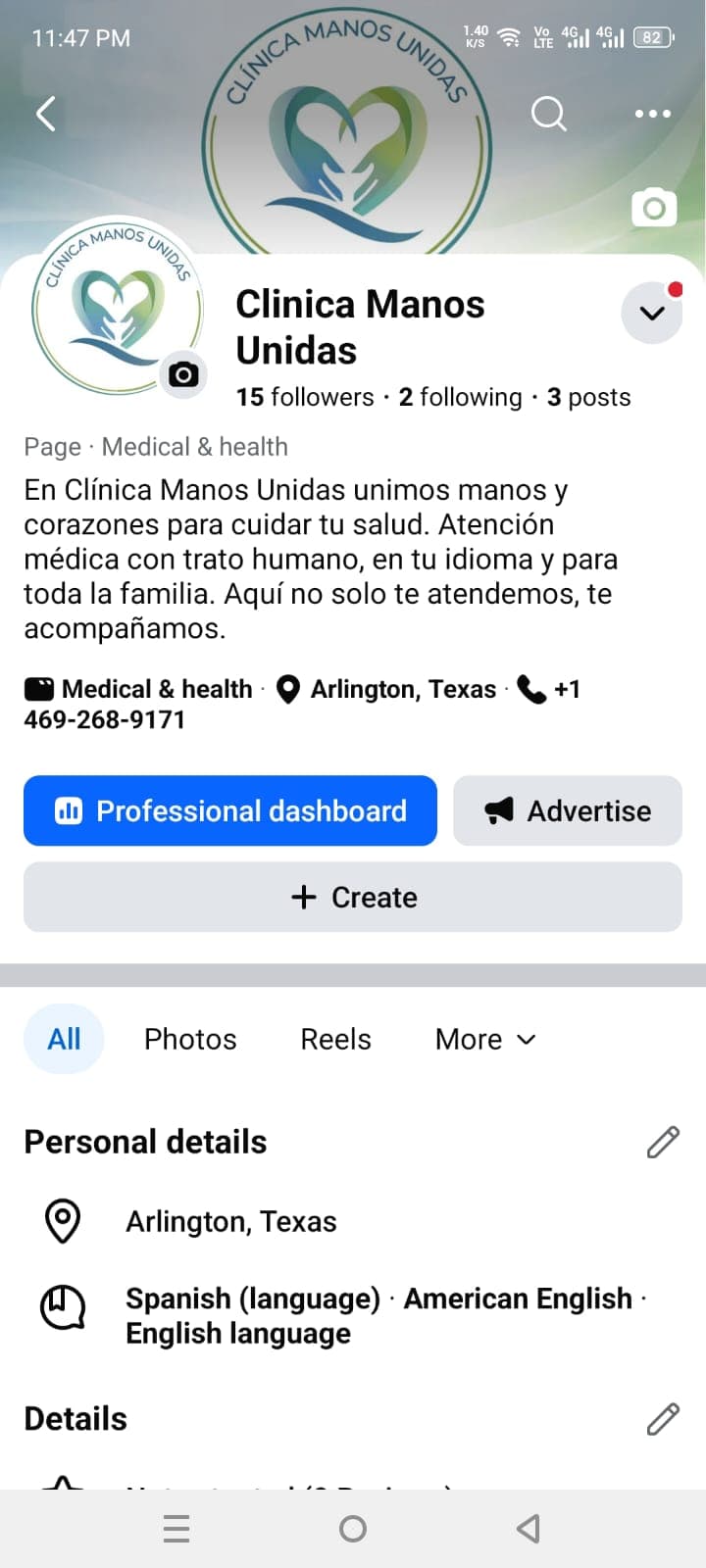Edit Personal details with pencil icon
Viewport: 706px width, 1568px height.
(663, 1142)
